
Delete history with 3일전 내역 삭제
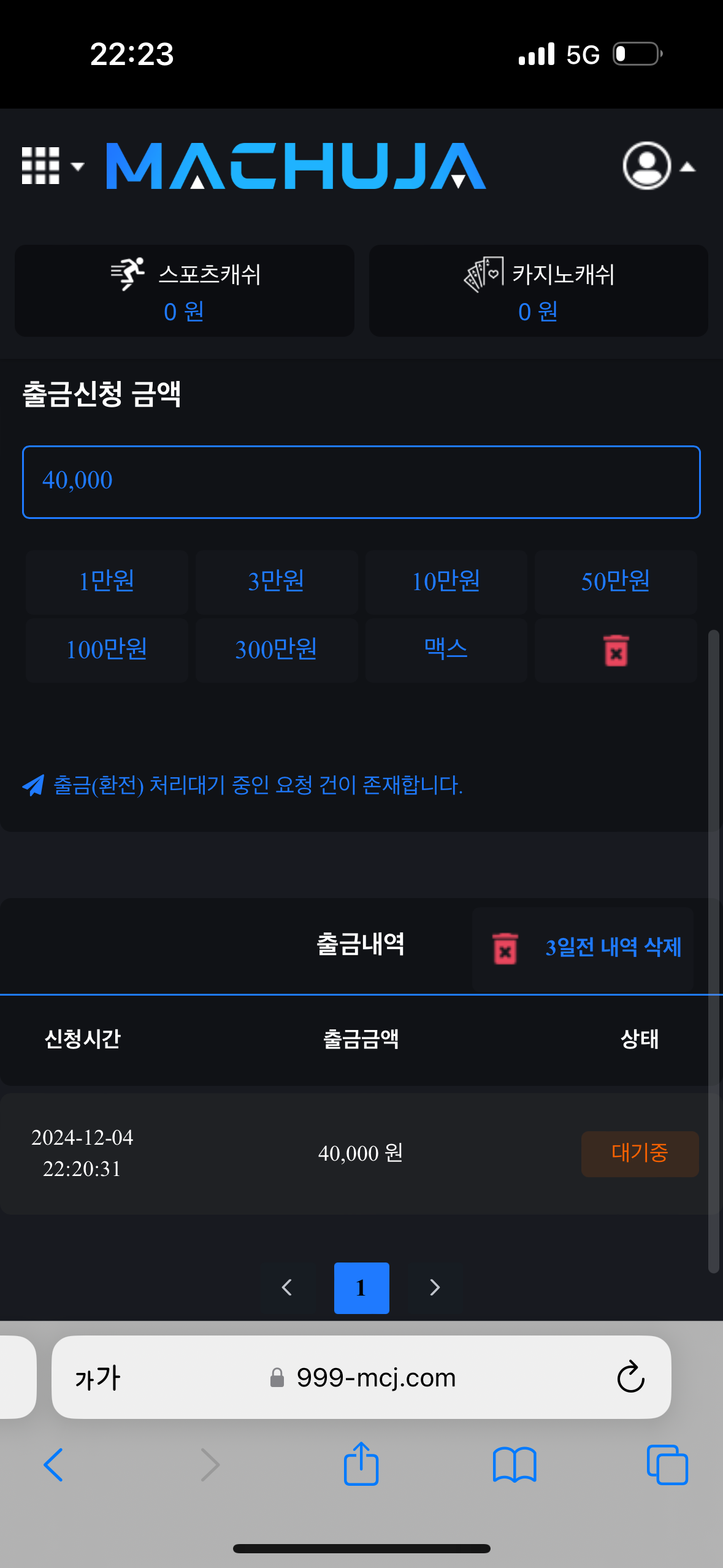click(x=583, y=947)
